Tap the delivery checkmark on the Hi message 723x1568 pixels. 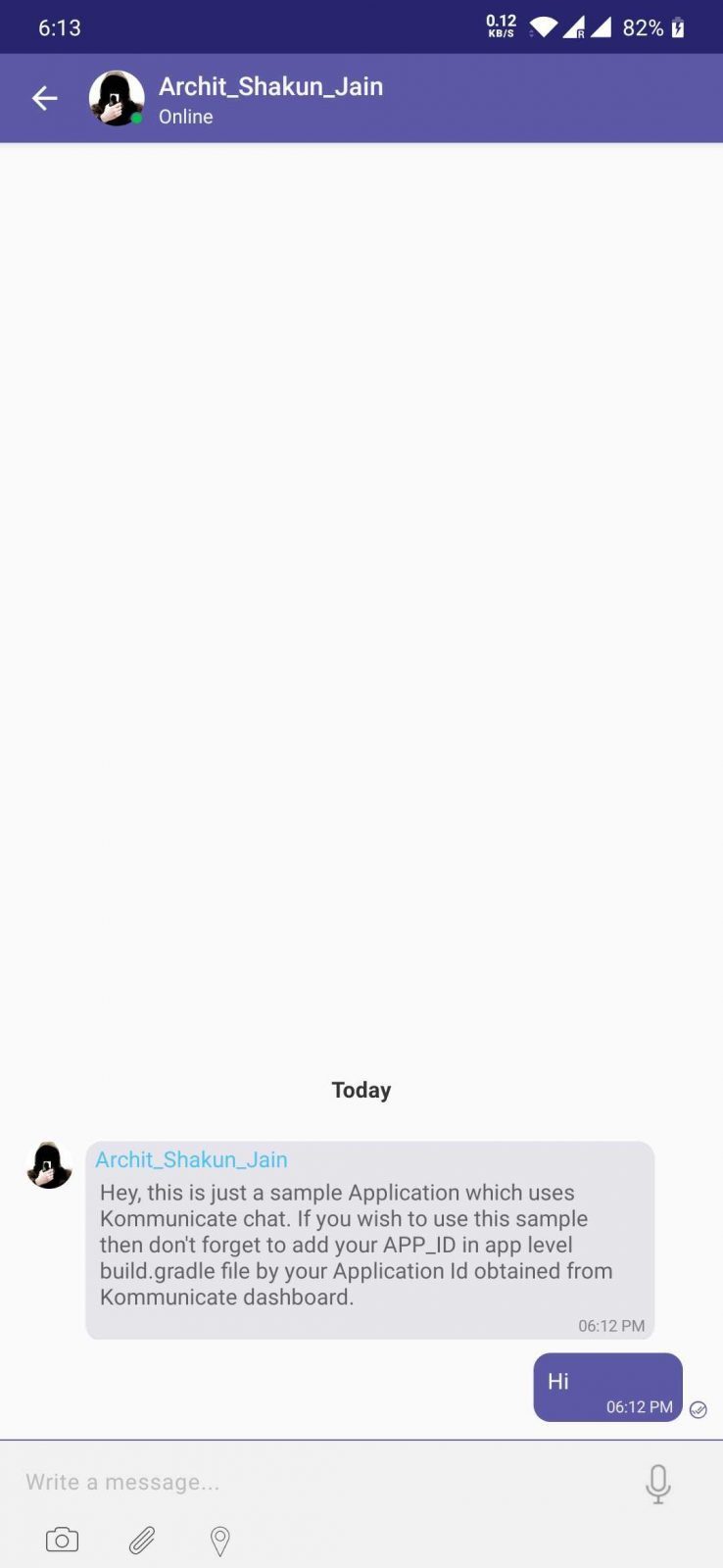tap(699, 1410)
